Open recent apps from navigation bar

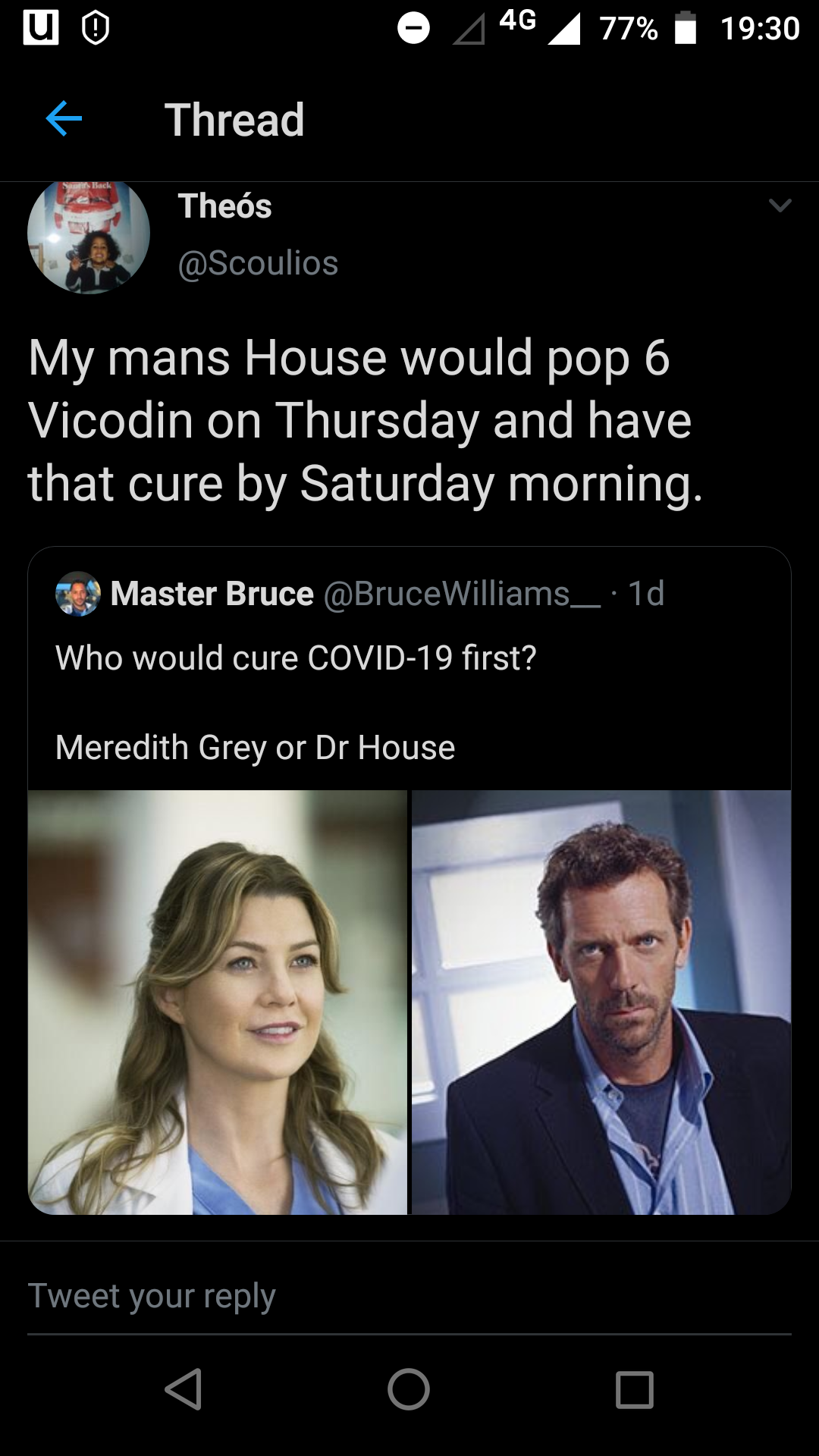634,1389
